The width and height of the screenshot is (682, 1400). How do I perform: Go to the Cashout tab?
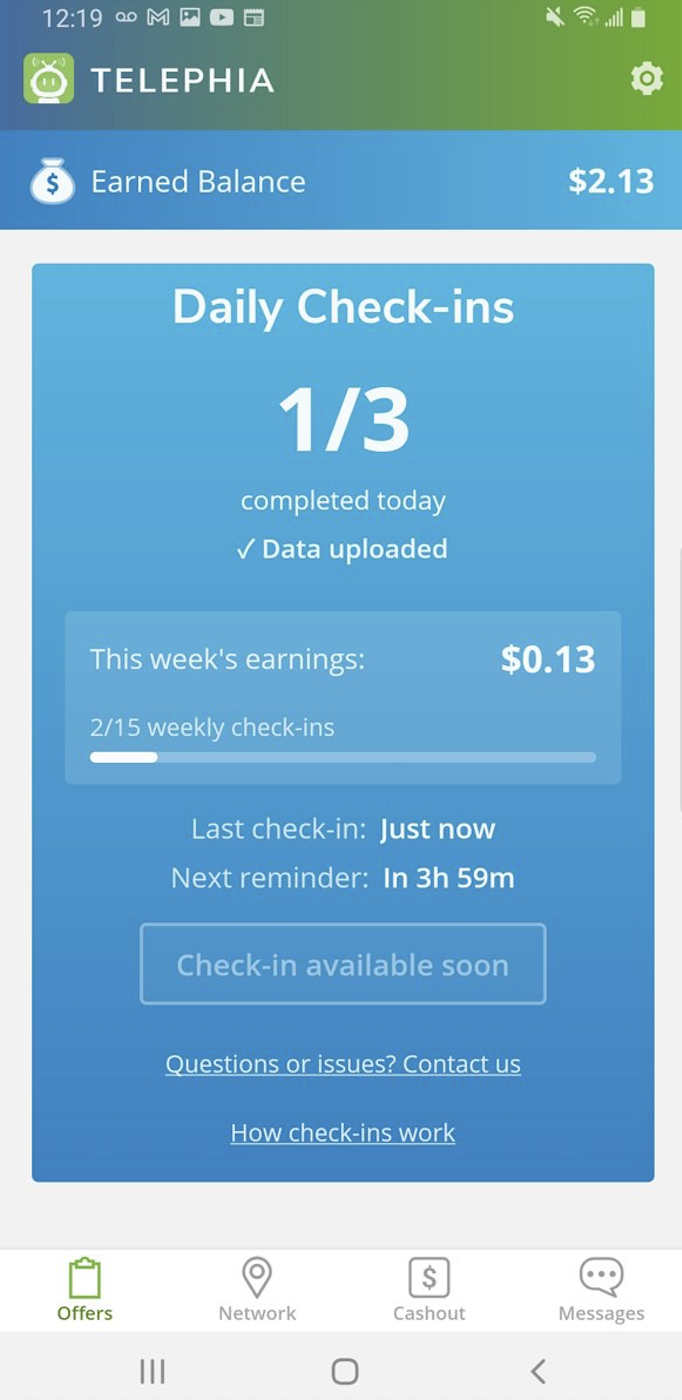click(429, 1290)
